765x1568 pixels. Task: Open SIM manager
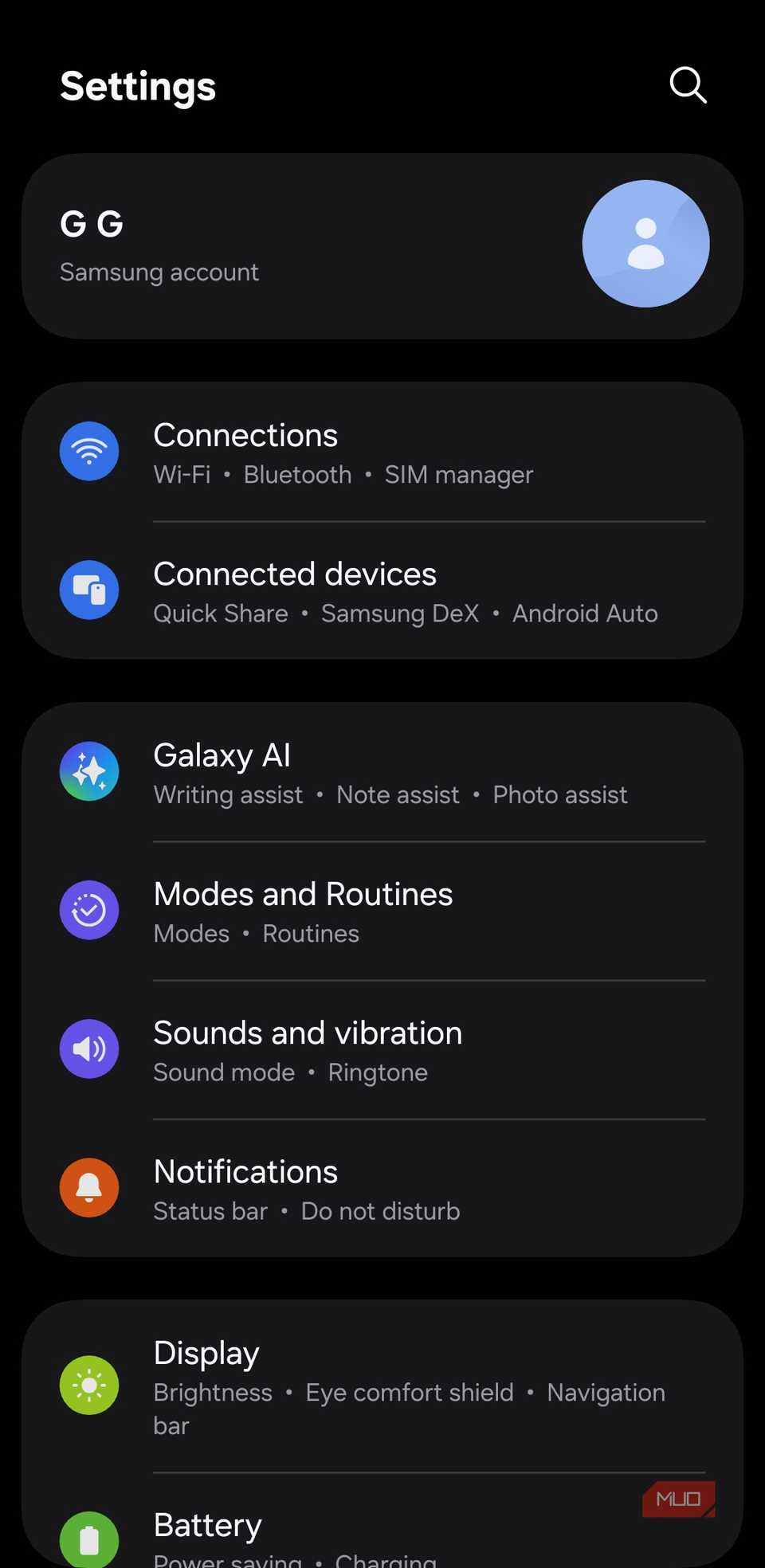tap(458, 474)
